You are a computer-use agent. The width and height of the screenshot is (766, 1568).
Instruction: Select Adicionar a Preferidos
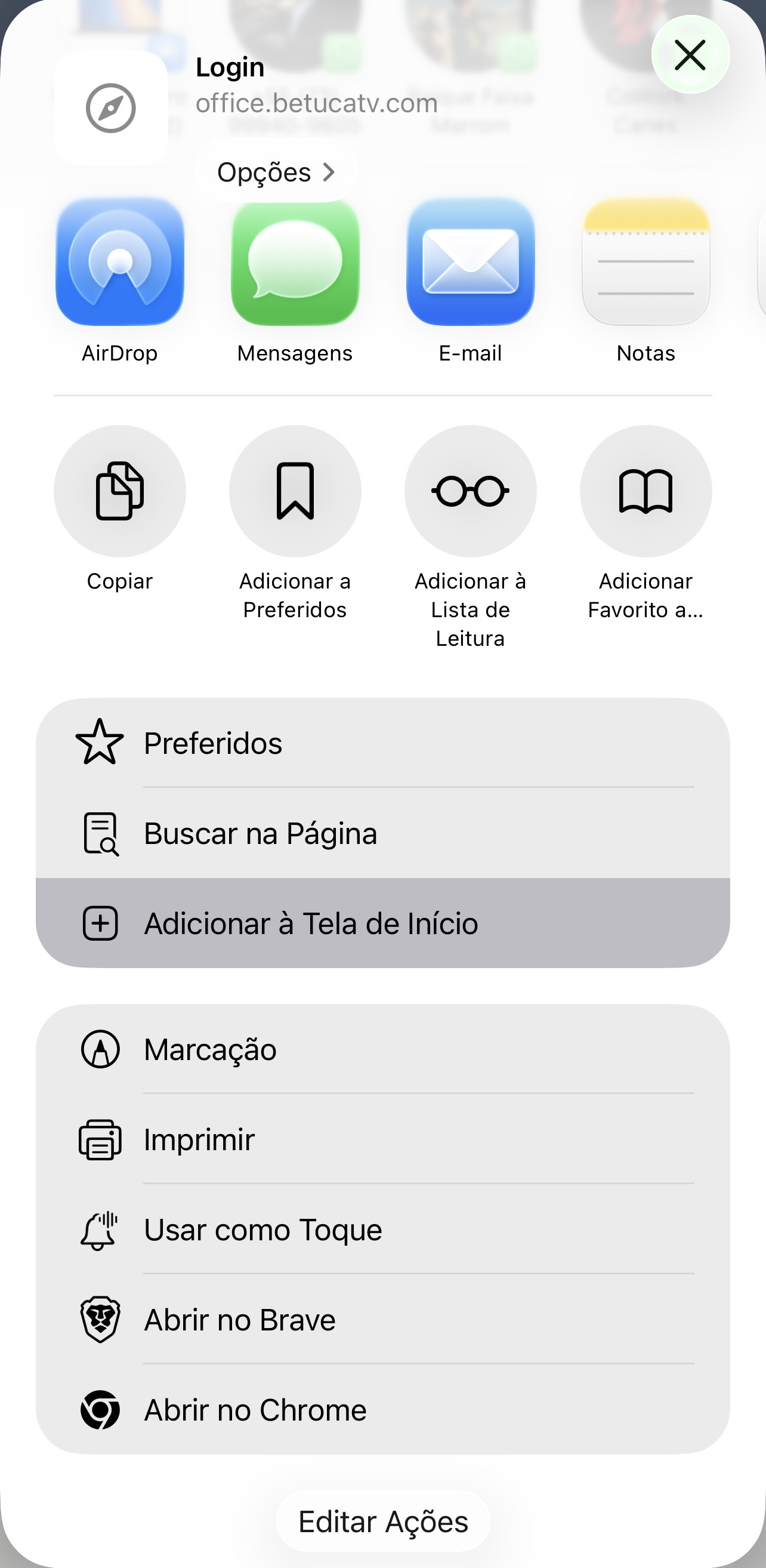[295, 491]
